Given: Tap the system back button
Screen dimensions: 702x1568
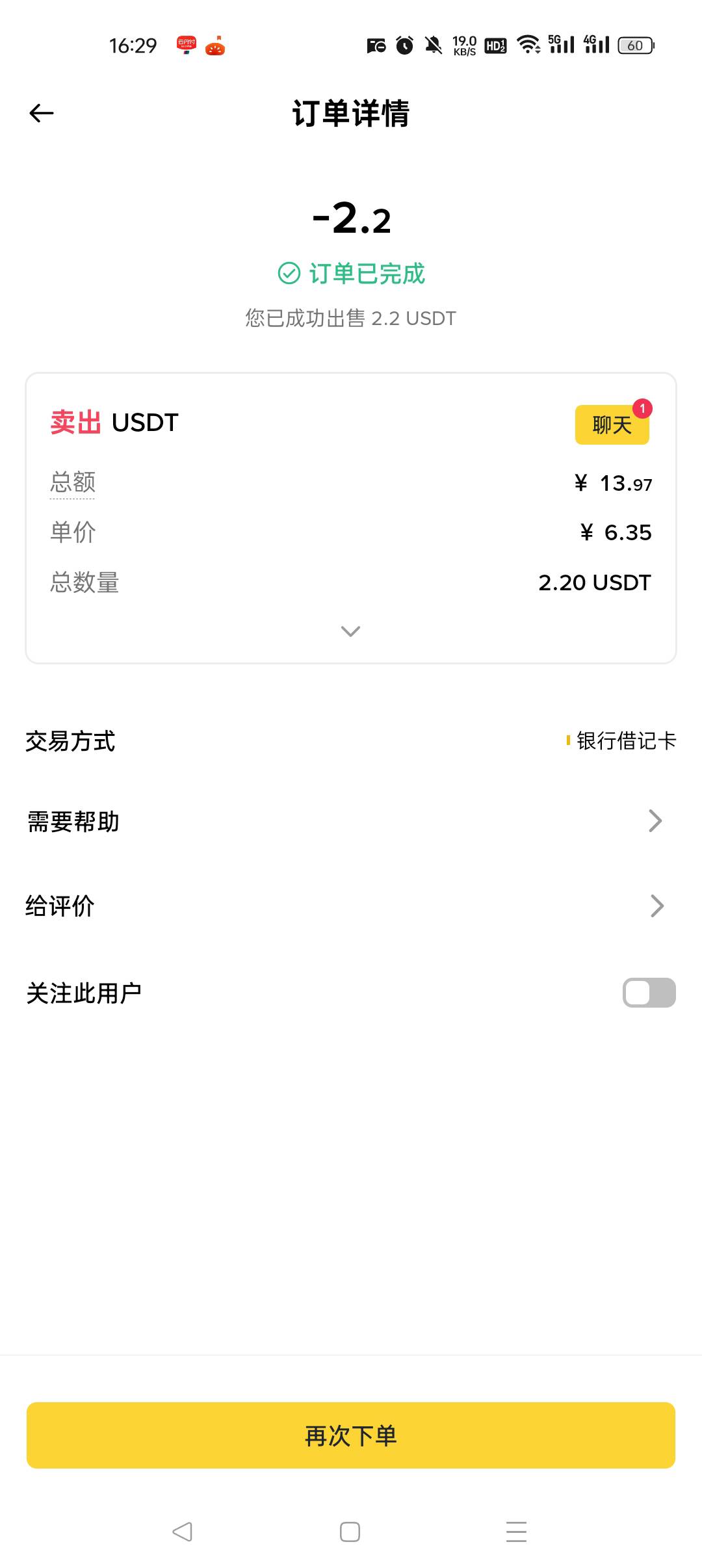Looking at the screenshot, I should (183, 1532).
